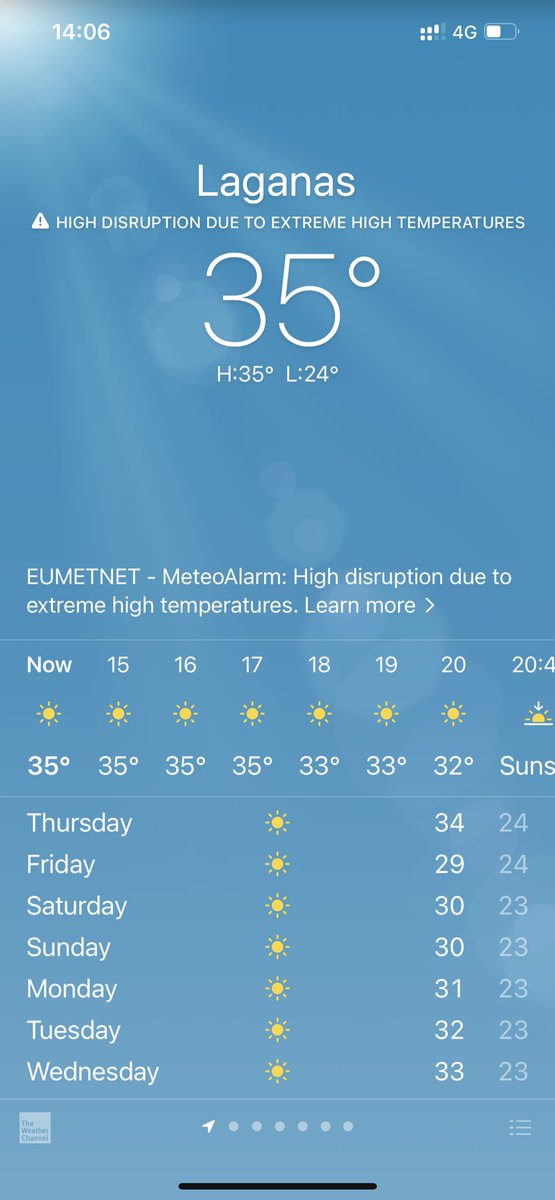The image size is (555, 1200).
Task: Tap the location page indicator dots
Action: point(278,1126)
